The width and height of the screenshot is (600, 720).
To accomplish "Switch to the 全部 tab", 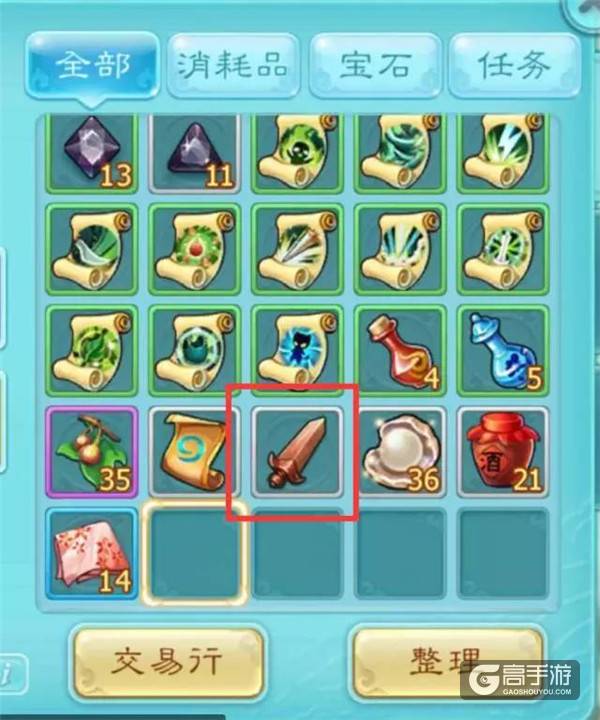I will tap(92, 66).
